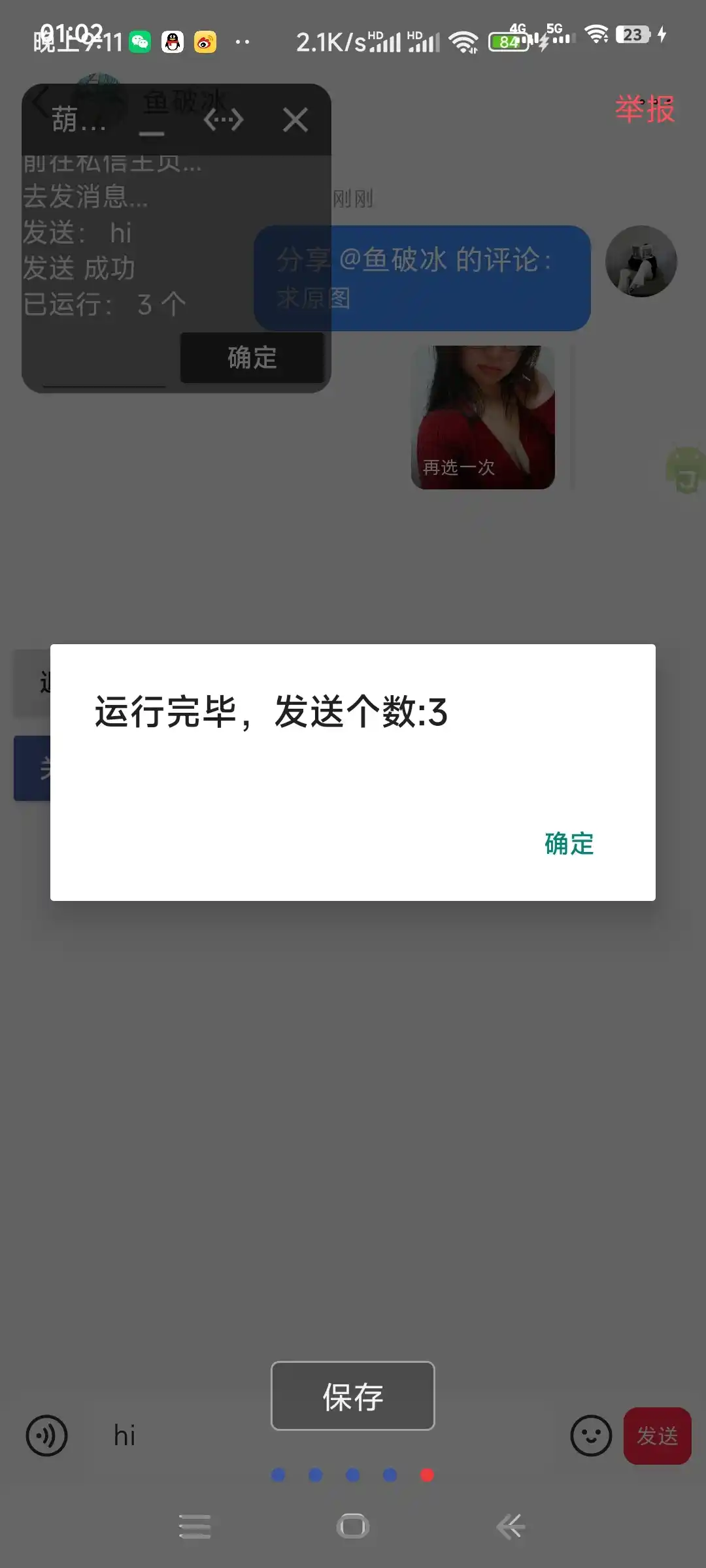Image resolution: width=706 pixels, height=1568 pixels.
Task: Confirm the 运行完毕 dialog with 确定
Action: (569, 843)
